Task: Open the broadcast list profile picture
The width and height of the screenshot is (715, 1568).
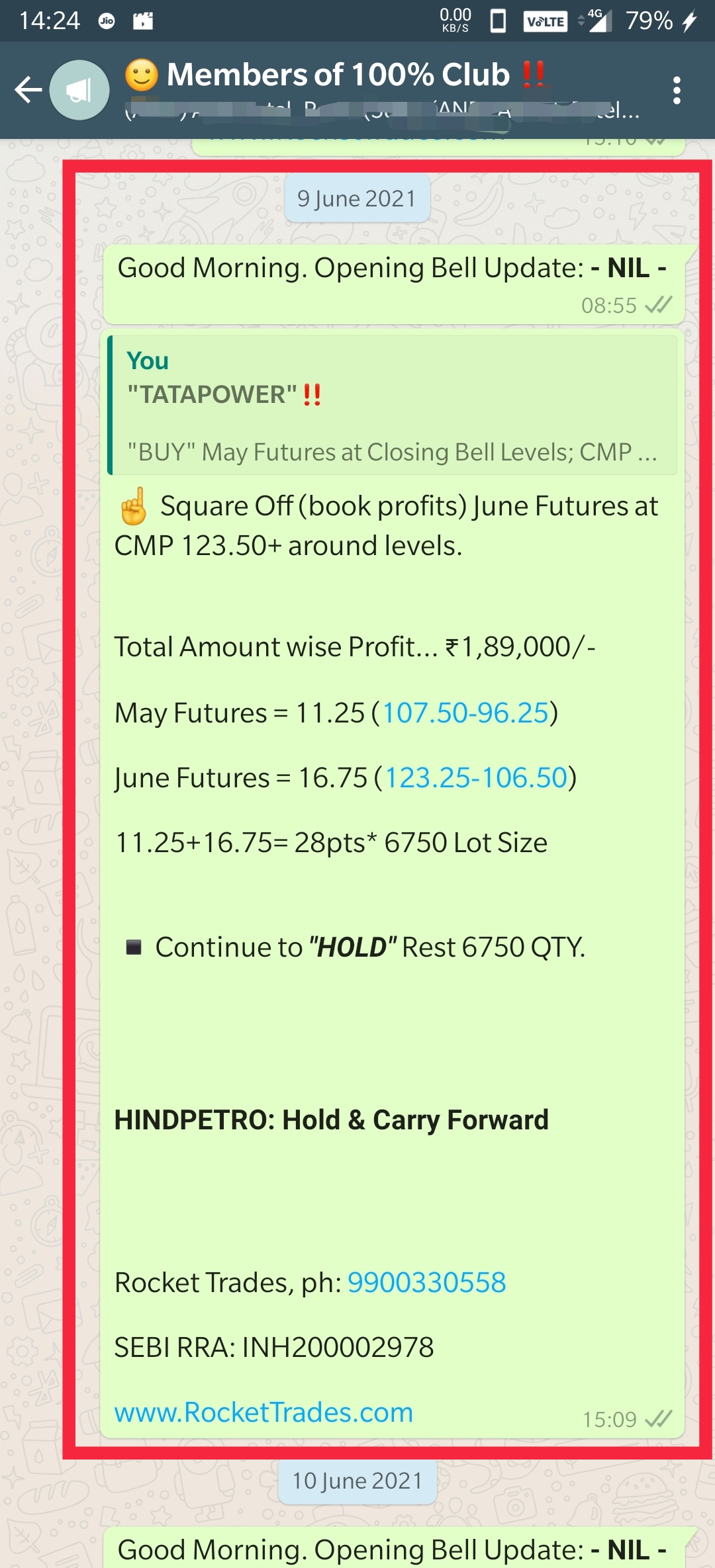Action: [79, 90]
